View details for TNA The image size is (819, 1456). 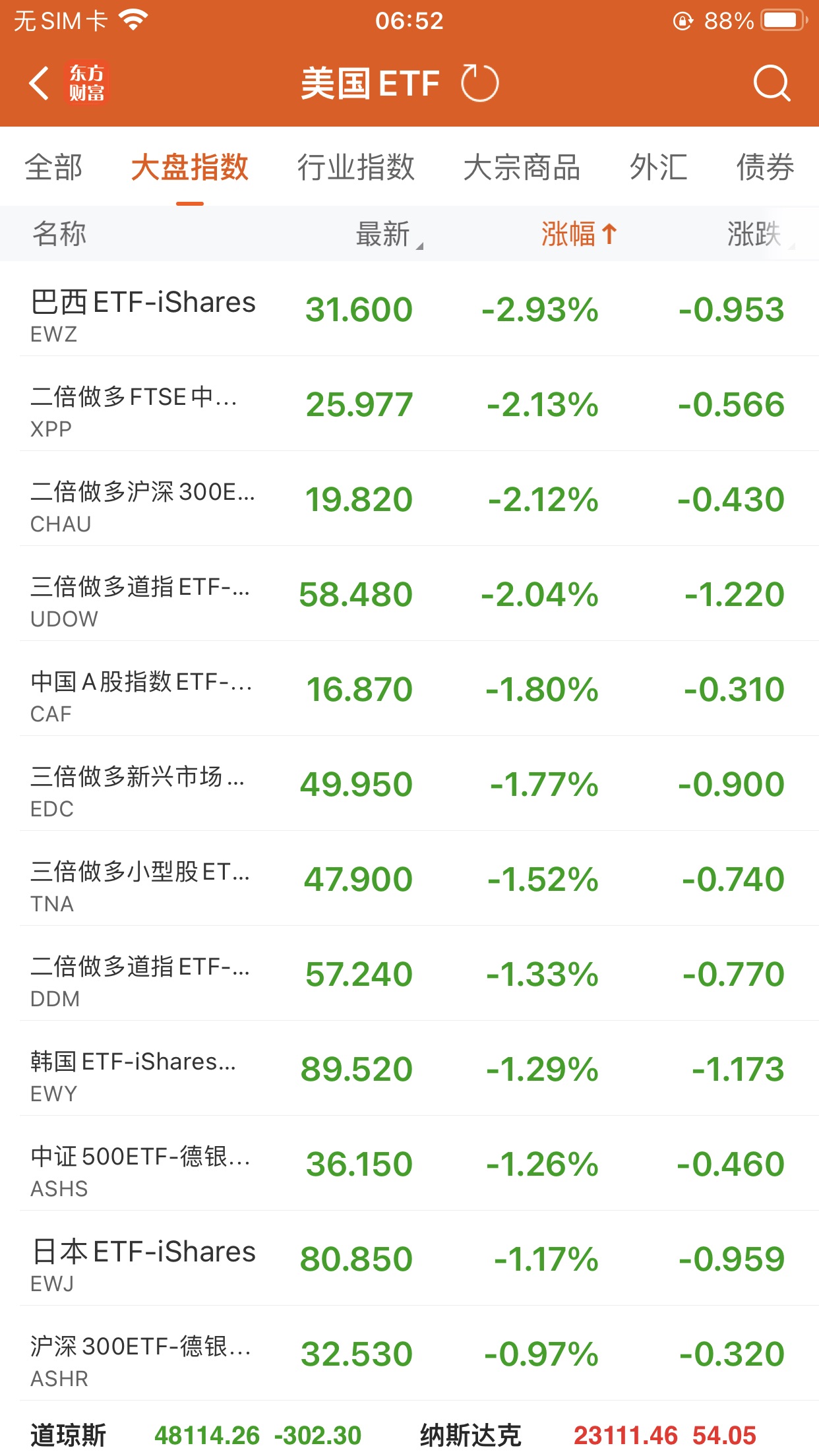click(x=409, y=879)
